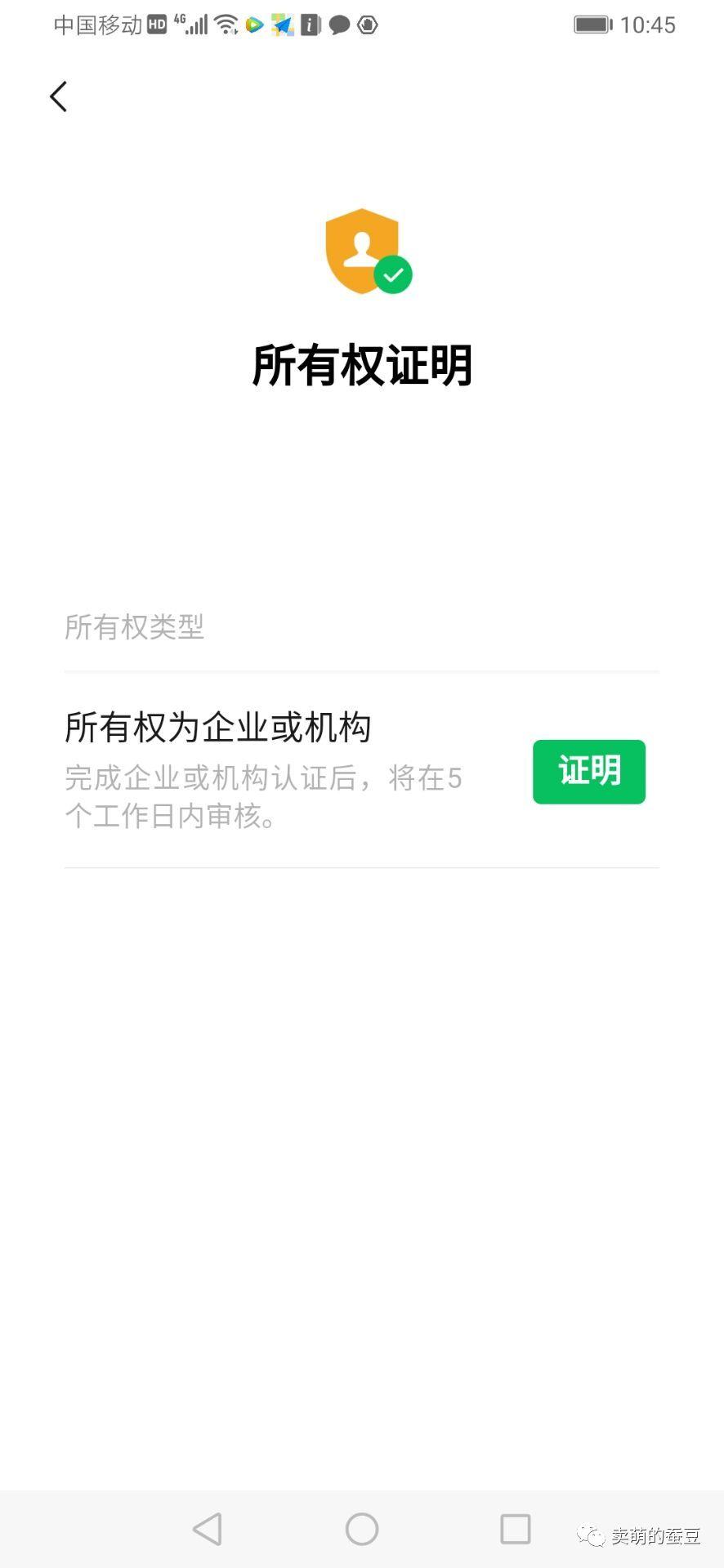Tap the back arrow at top left
The width and height of the screenshot is (724, 1568).
(57, 96)
